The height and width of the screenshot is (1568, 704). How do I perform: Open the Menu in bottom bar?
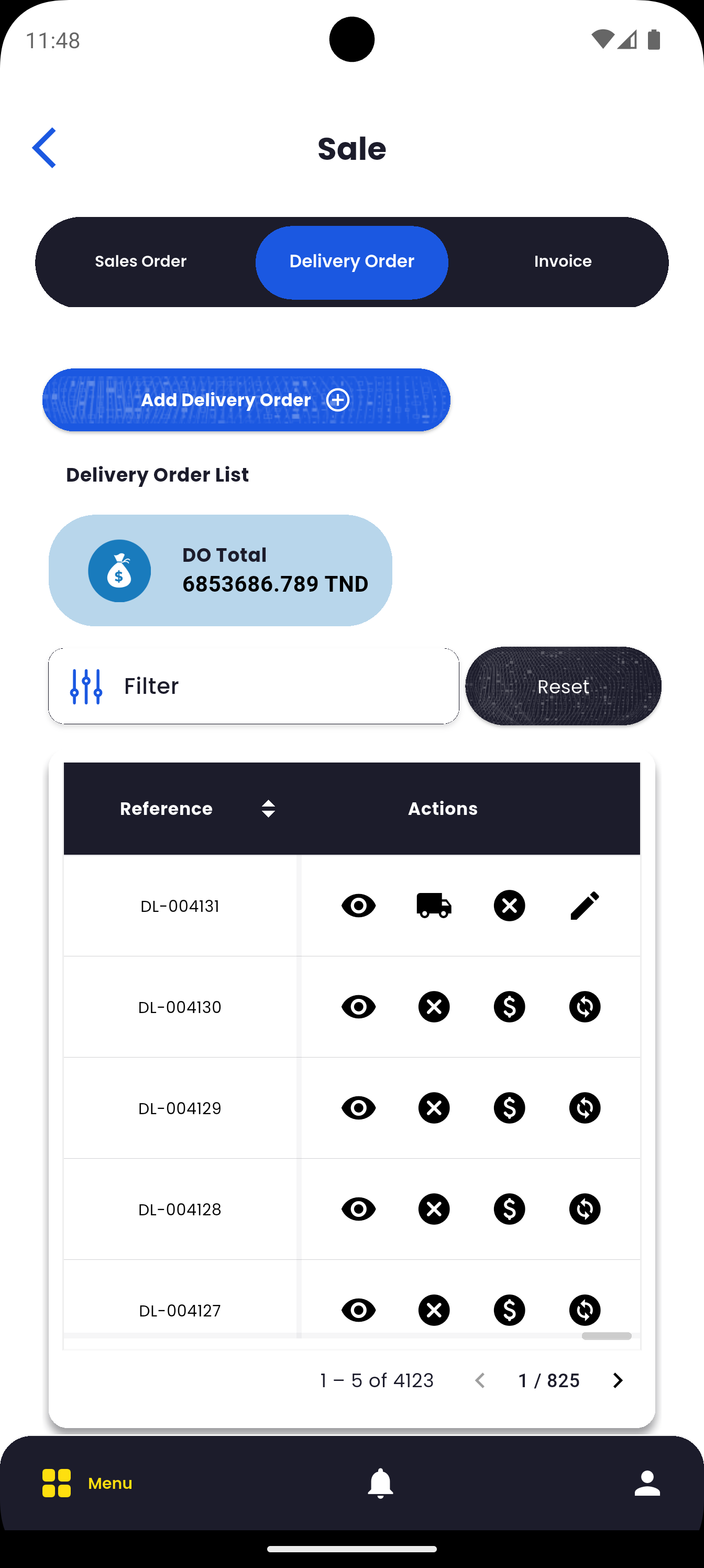pyautogui.click(x=87, y=1484)
